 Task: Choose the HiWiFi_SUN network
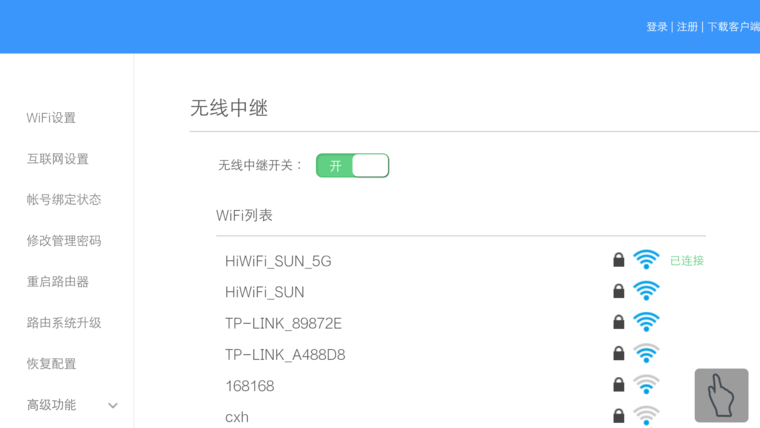point(265,292)
